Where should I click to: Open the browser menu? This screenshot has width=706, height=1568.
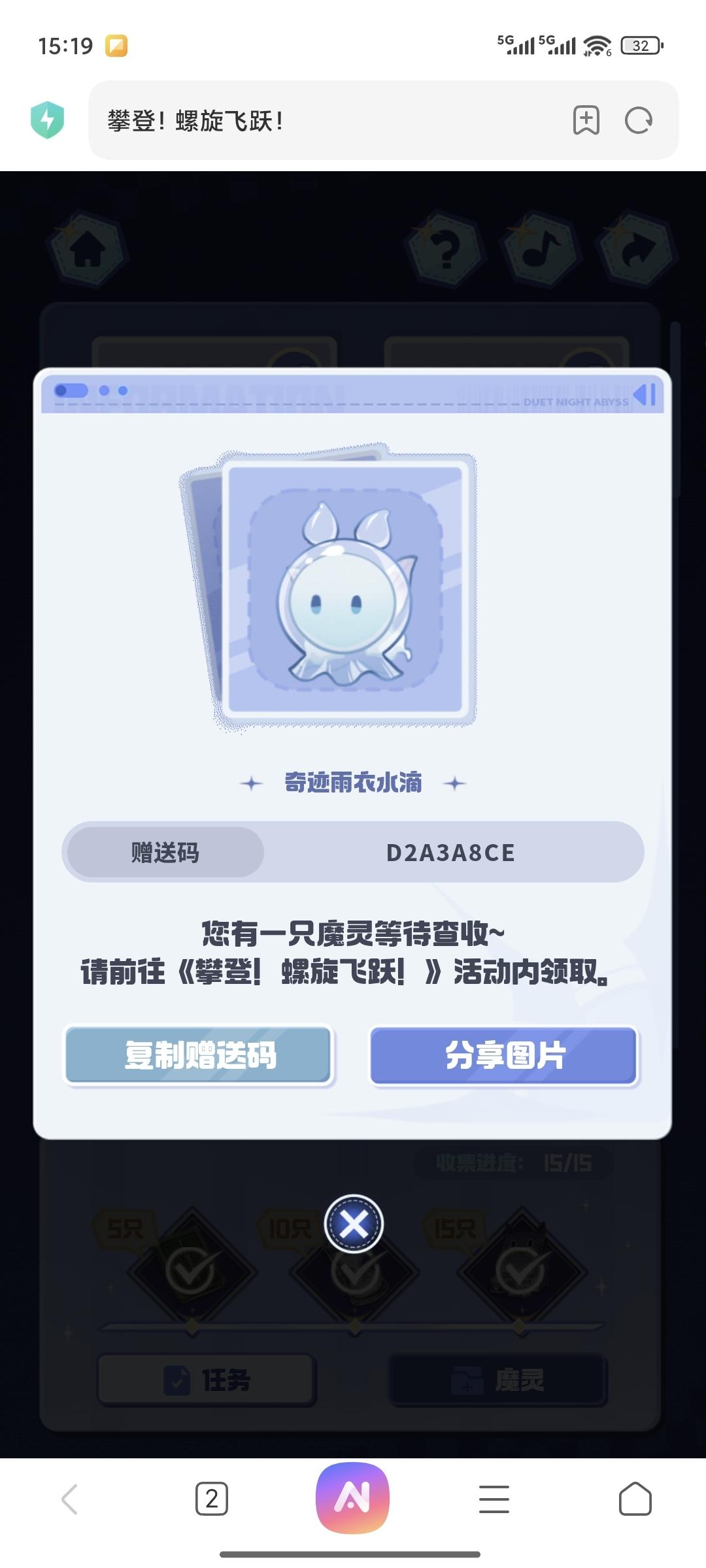pos(494,1499)
